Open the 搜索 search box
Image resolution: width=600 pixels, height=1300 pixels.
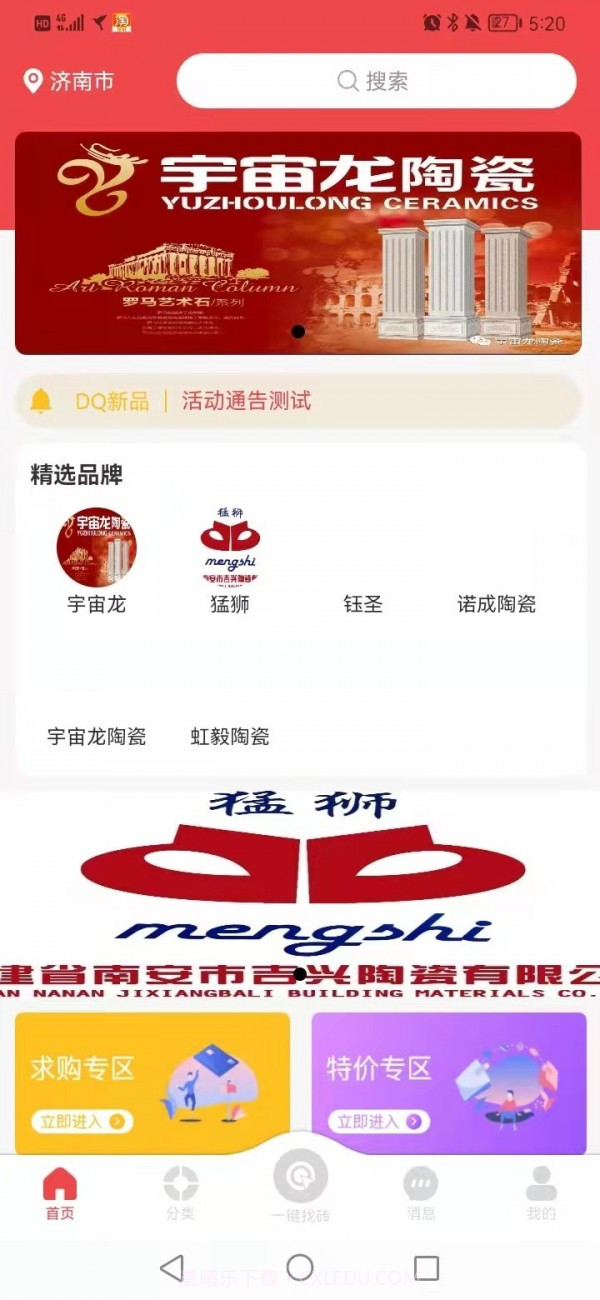click(x=376, y=81)
